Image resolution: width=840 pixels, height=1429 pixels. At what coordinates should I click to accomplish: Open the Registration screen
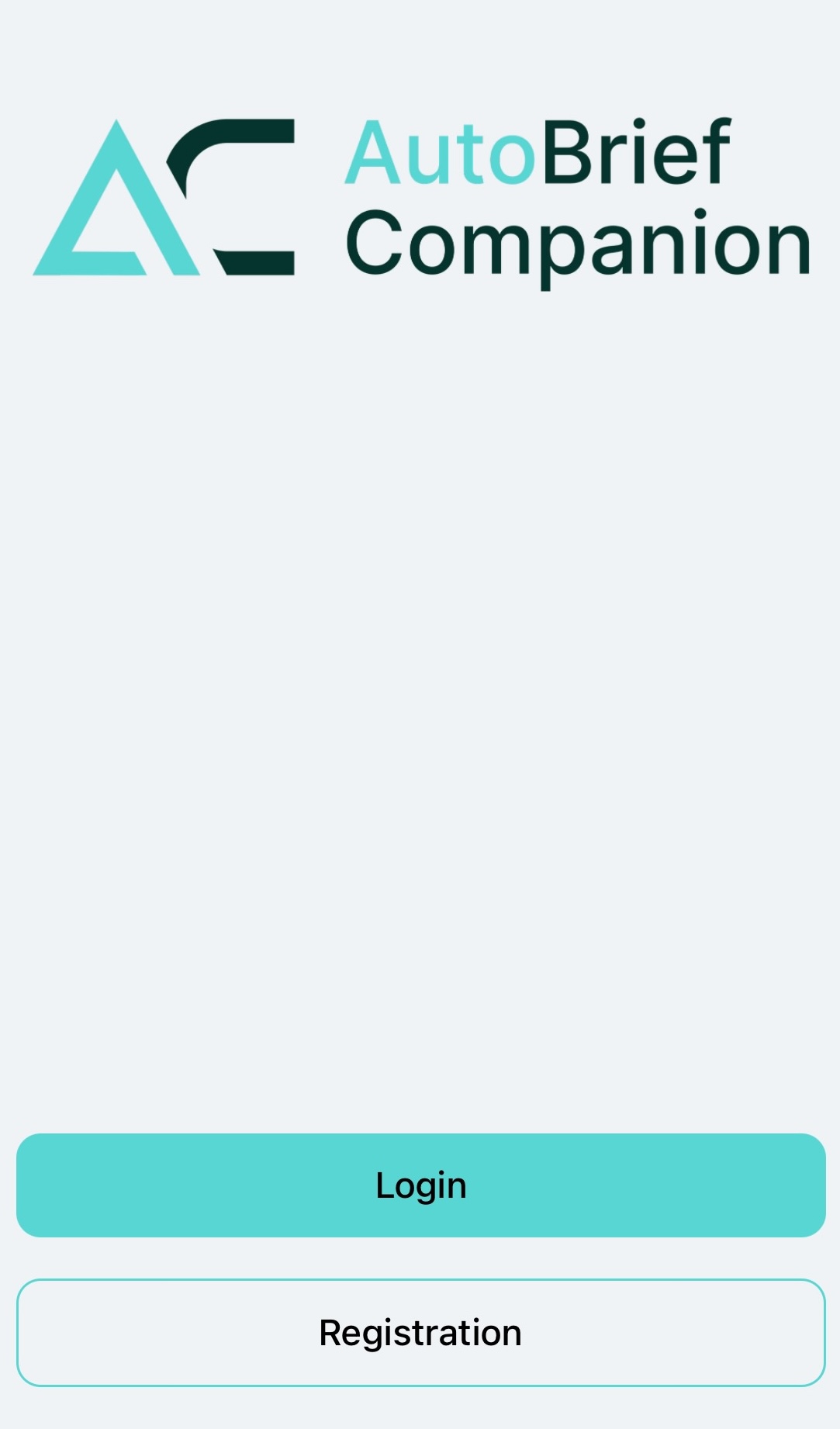[x=420, y=1332]
